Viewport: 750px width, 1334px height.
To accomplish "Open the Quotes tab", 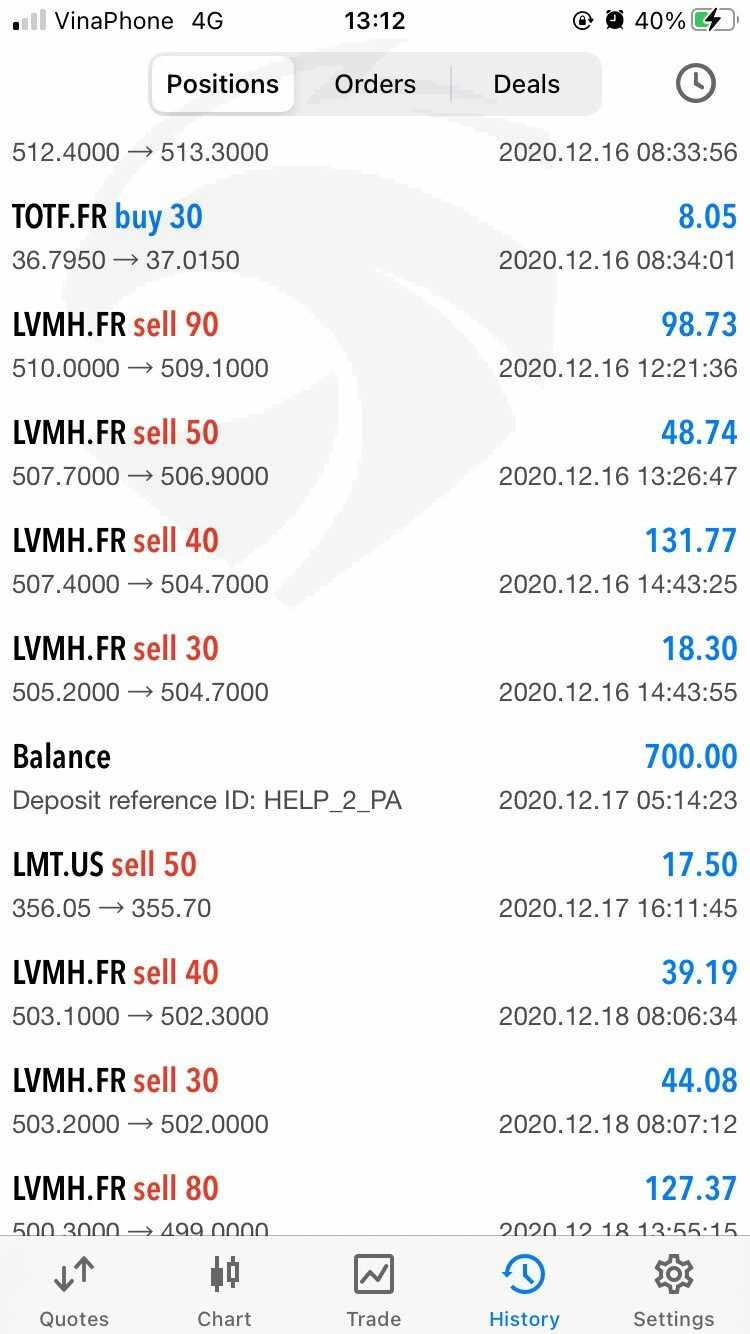I will click(x=74, y=1289).
